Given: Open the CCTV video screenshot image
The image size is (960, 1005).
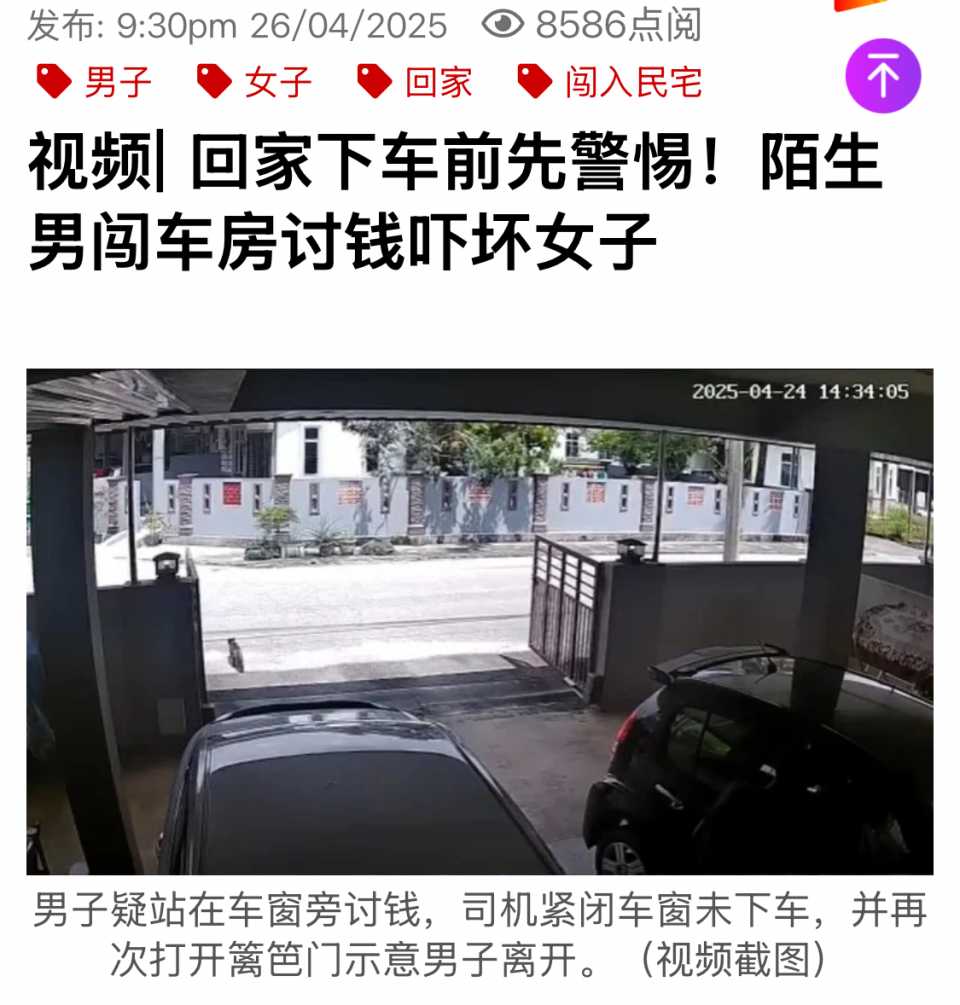Looking at the screenshot, I should click(480, 621).
